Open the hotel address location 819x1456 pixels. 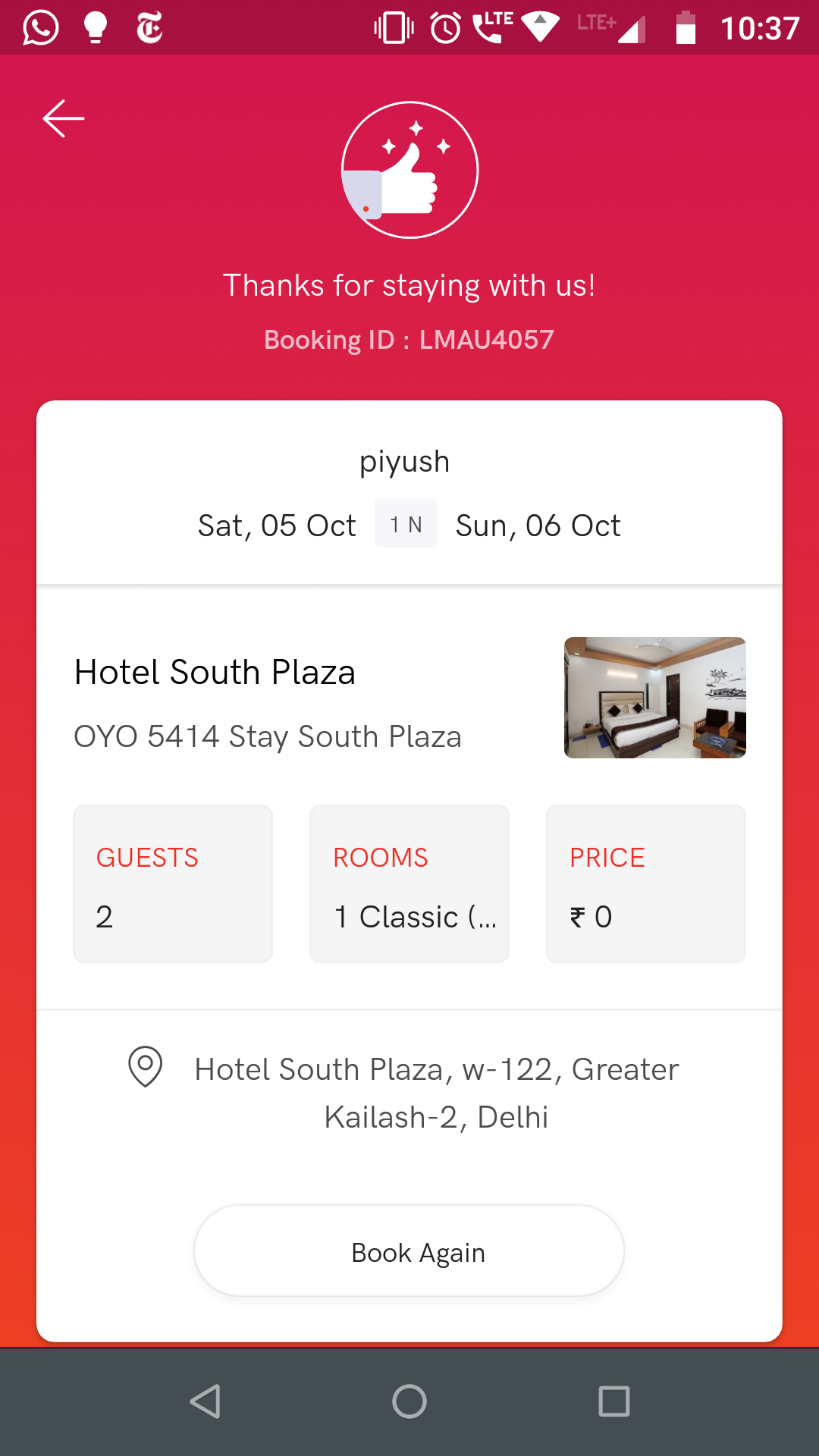(435, 1093)
